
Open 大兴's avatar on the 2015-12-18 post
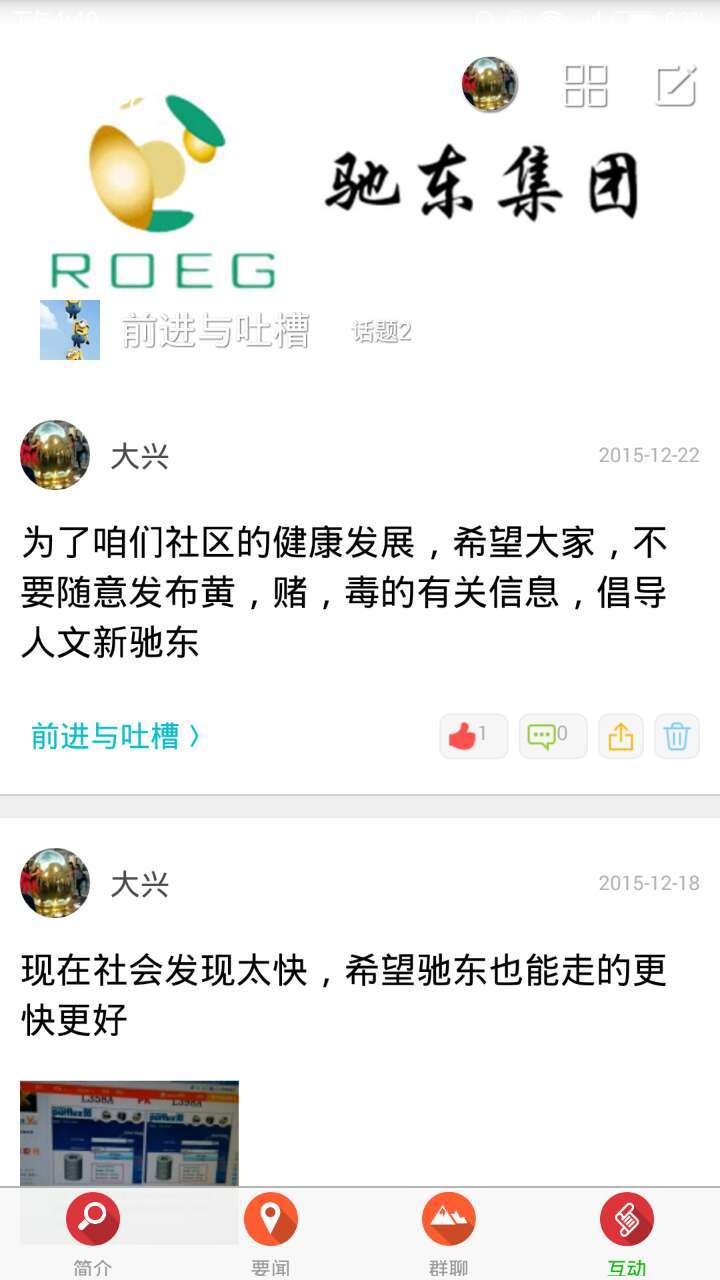pyautogui.click(x=55, y=883)
